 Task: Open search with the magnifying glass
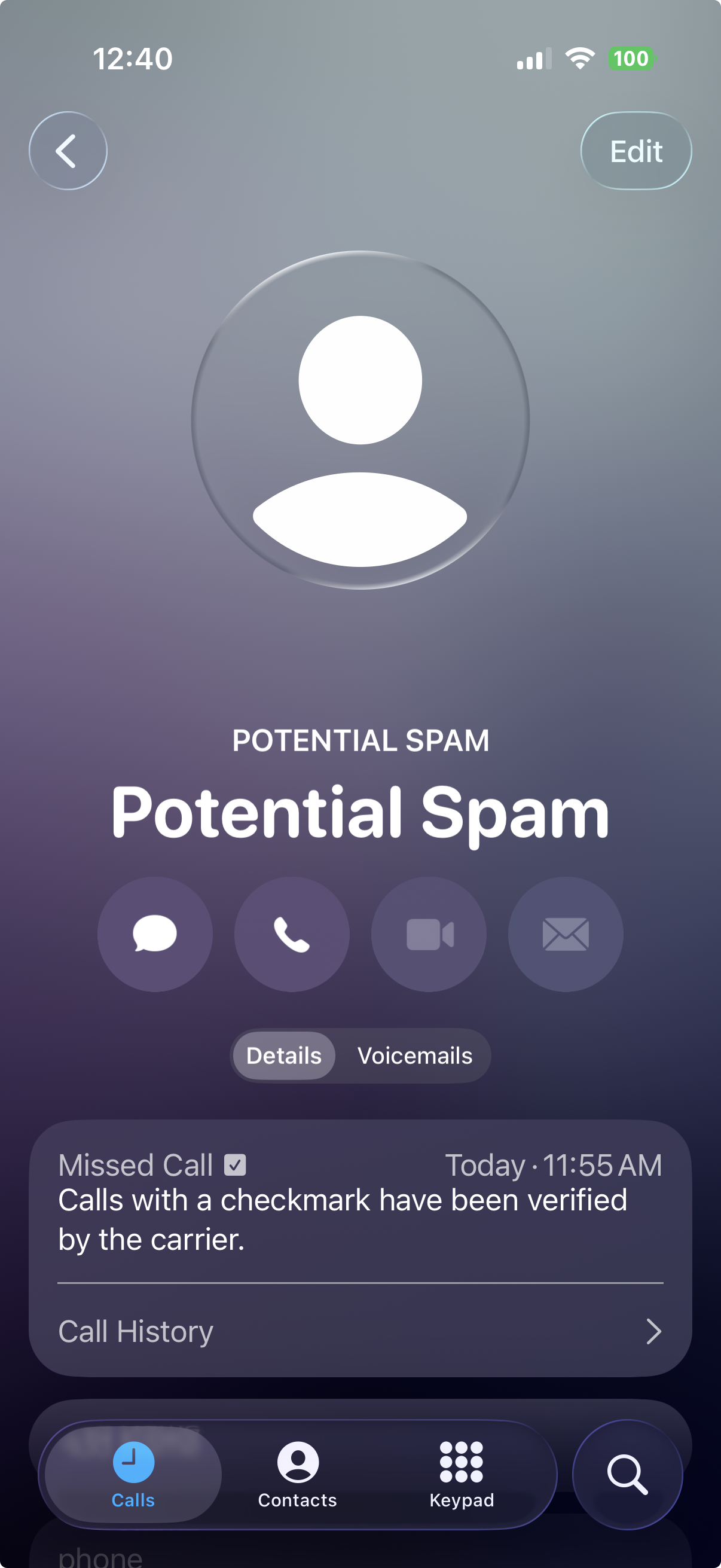pyautogui.click(x=627, y=1474)
